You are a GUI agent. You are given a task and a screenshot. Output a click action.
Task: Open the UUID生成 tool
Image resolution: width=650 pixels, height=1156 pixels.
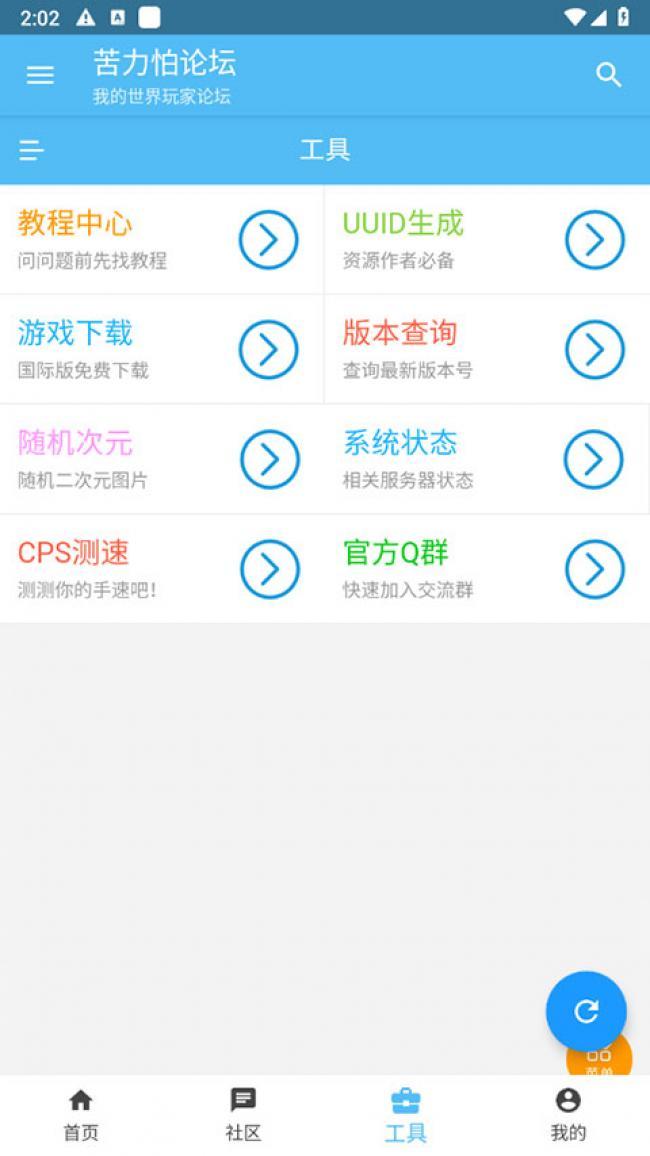coord(487,240)
